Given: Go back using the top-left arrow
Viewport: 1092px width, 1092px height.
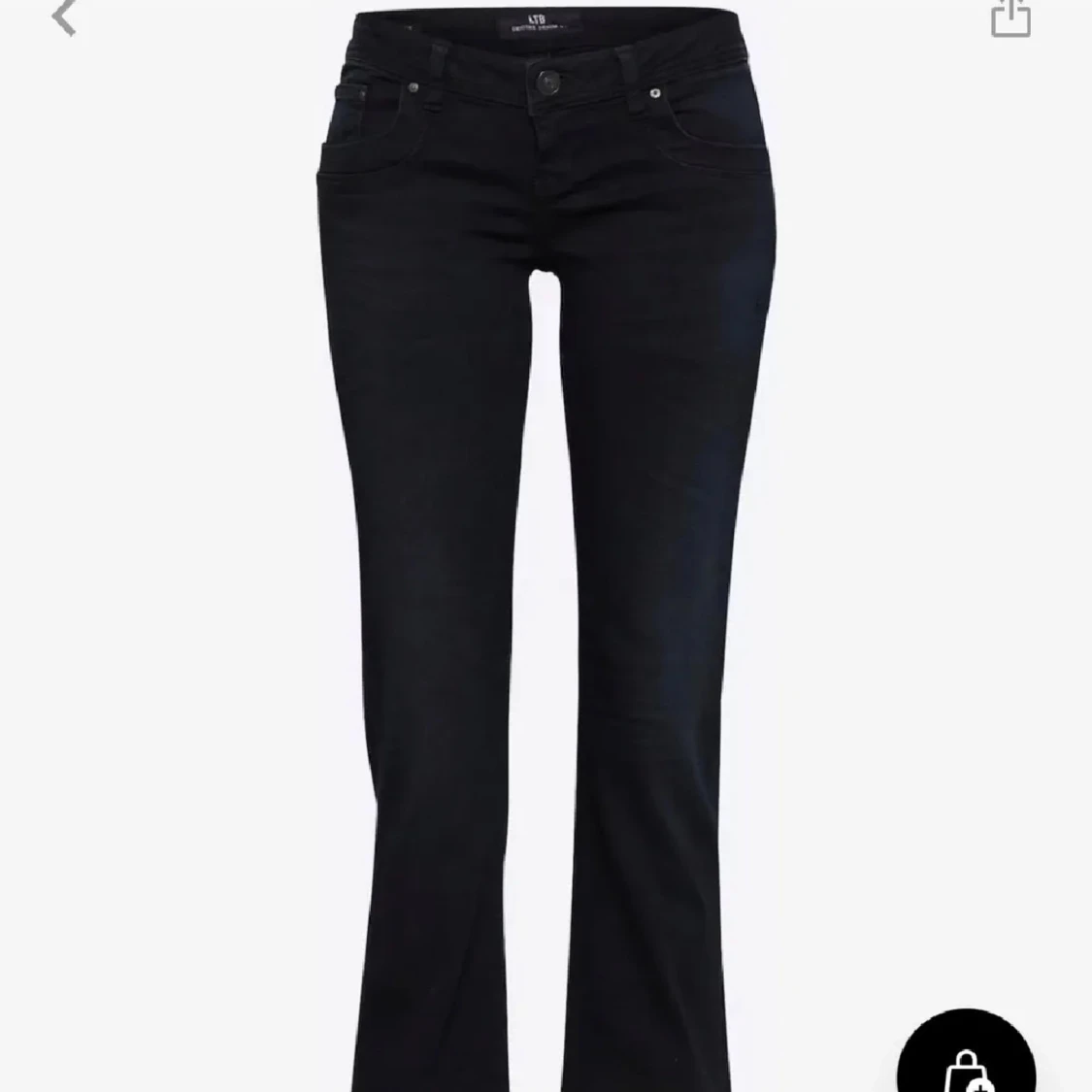Looking at the screenshot, I should coord(64,17).
